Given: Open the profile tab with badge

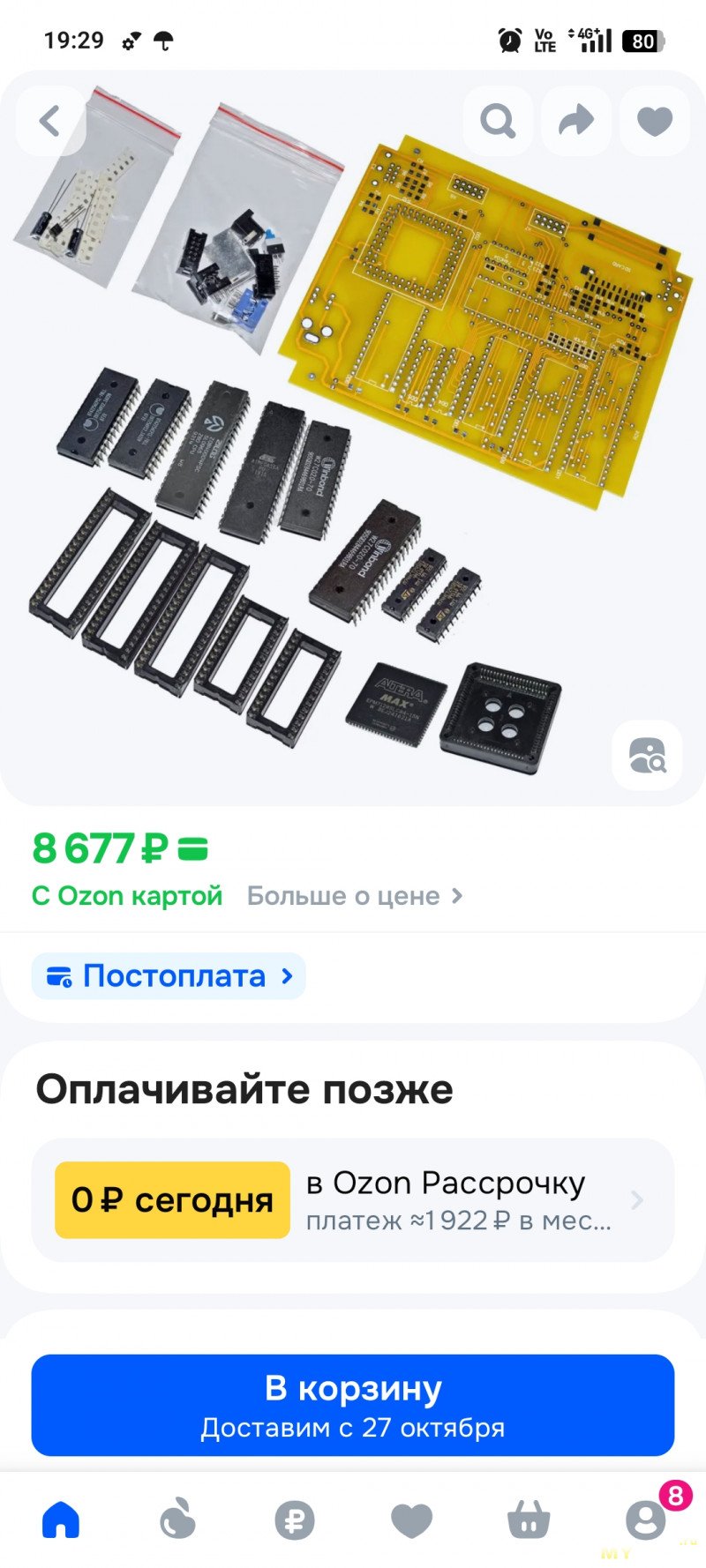Looking at the screenshot, I should coord(646,1520).
